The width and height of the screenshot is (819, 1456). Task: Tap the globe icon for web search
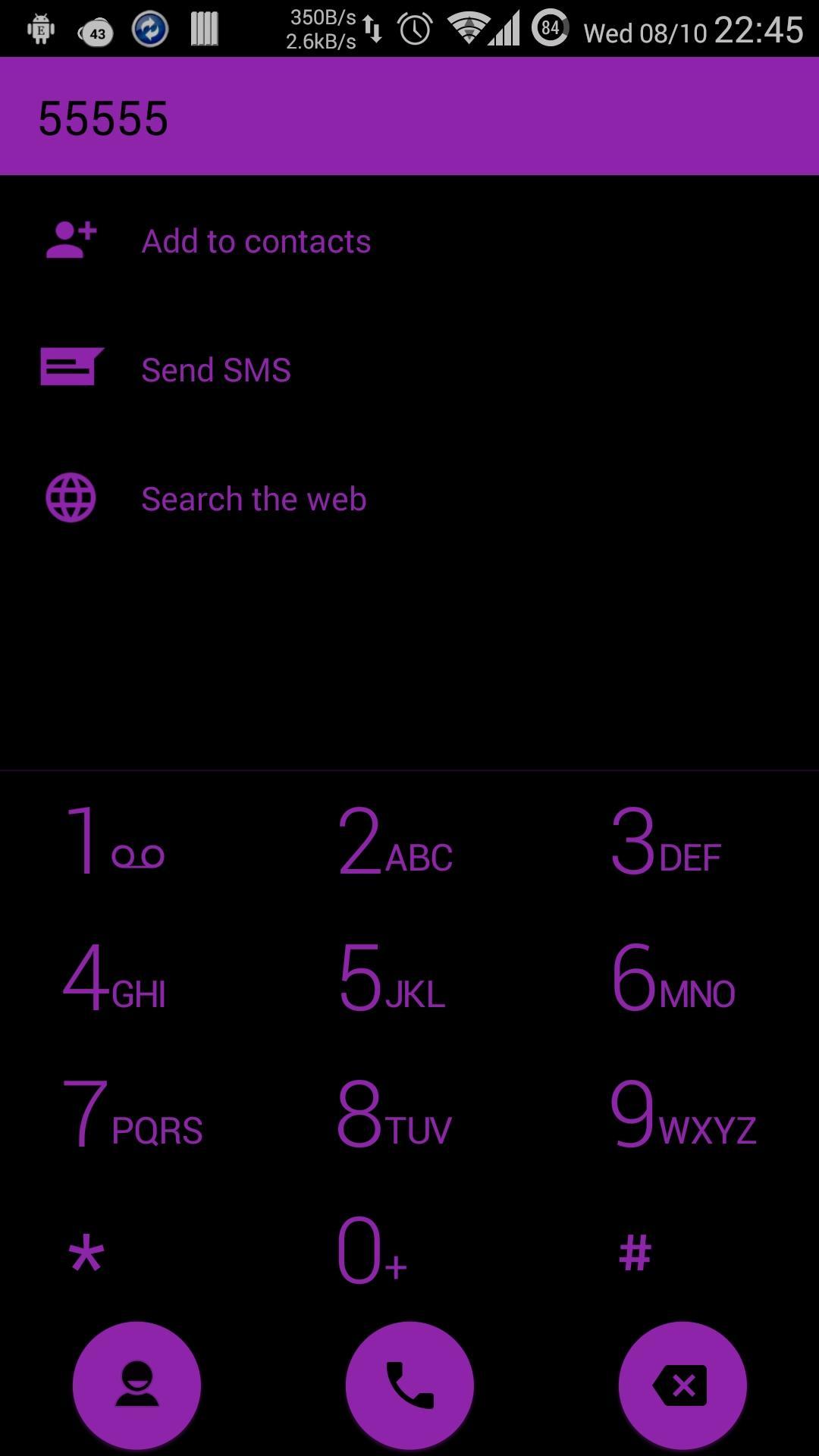tap(71, 498)
